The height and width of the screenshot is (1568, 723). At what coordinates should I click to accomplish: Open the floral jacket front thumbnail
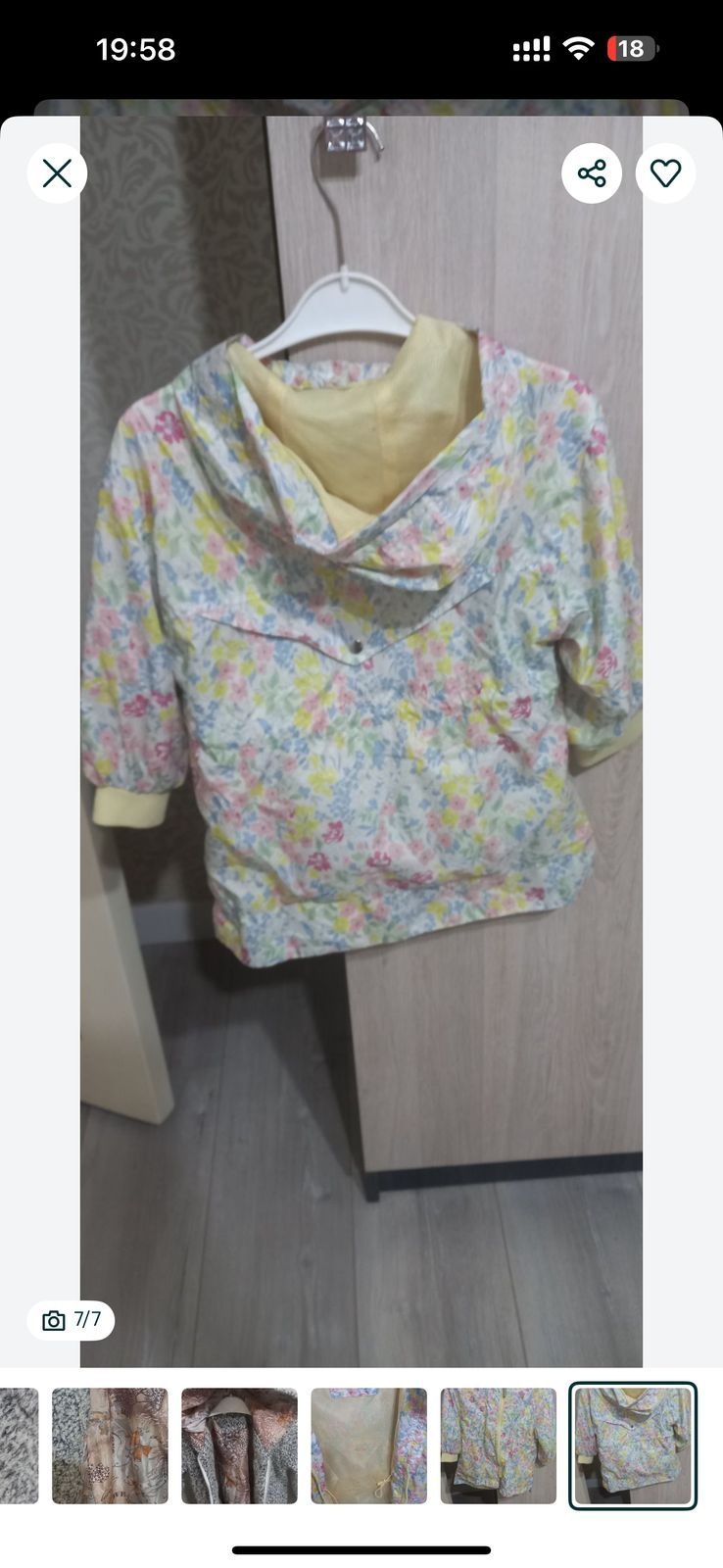point(499,1445)
